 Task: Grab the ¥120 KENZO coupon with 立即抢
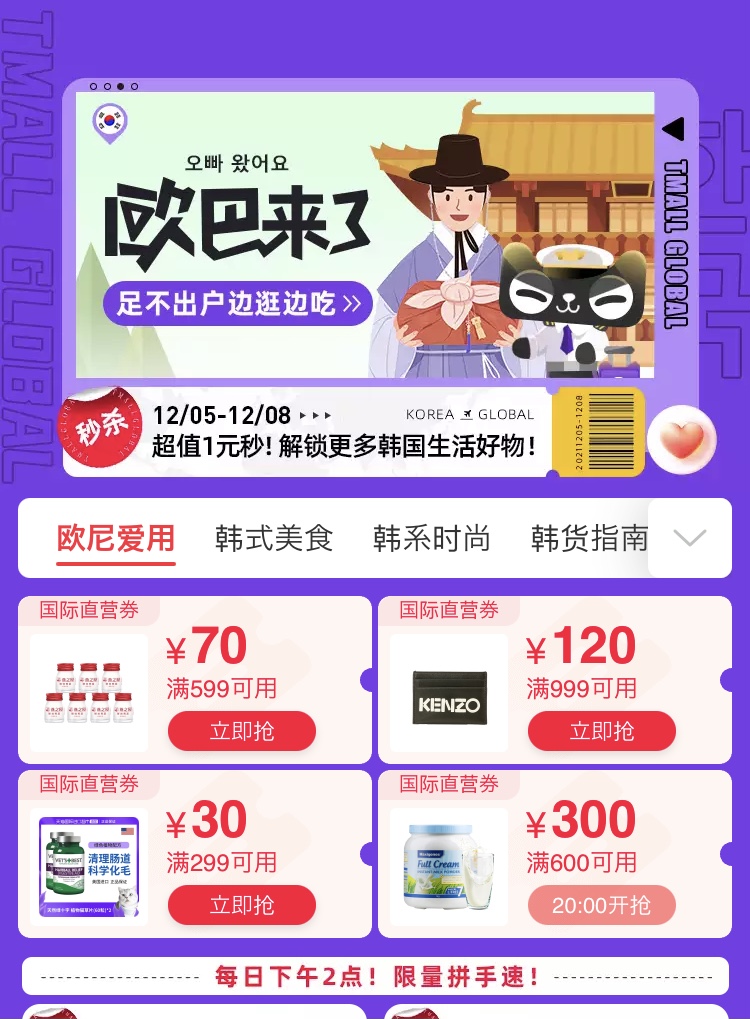602,731
